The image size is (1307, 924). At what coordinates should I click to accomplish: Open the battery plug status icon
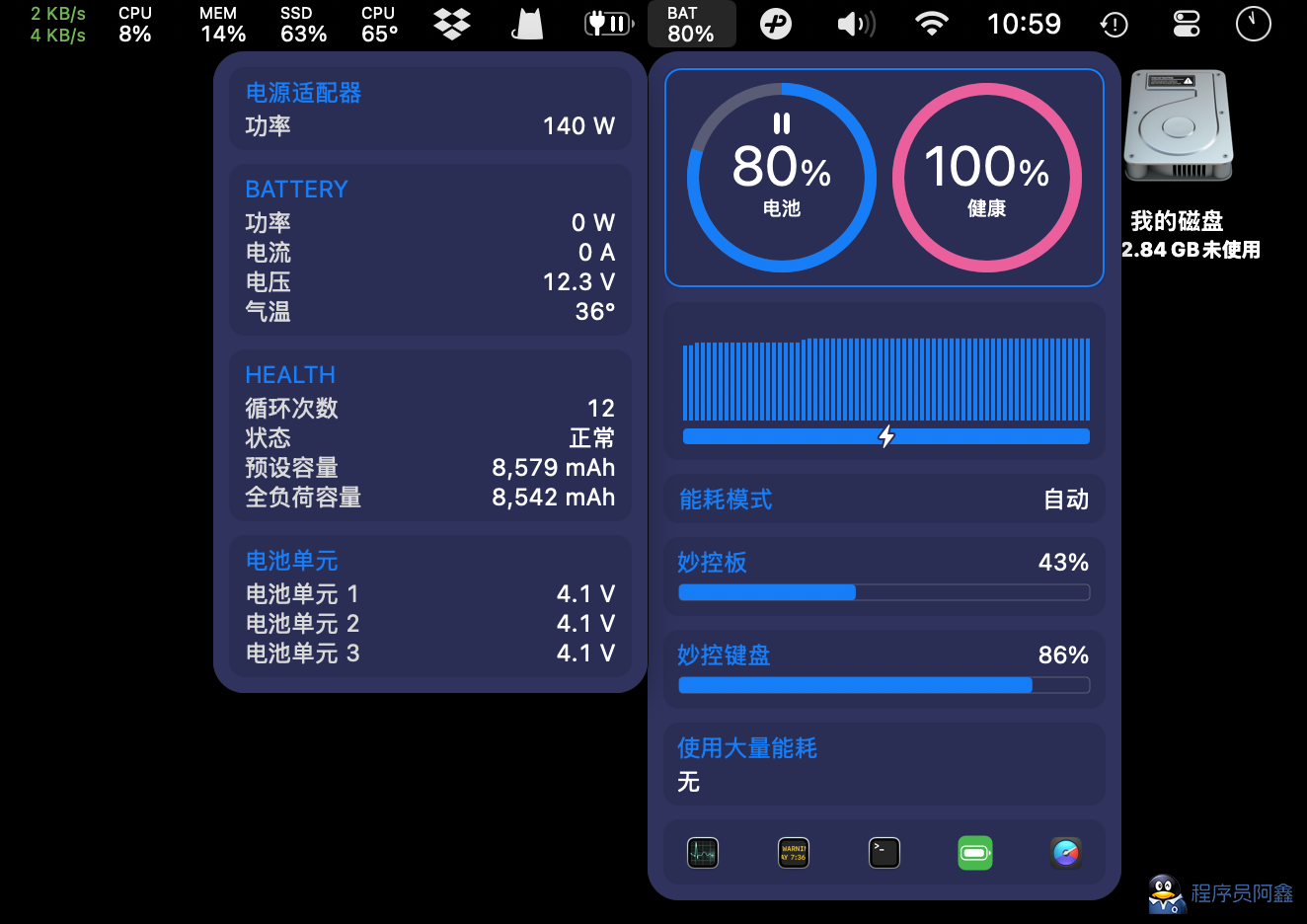[608, 24]
